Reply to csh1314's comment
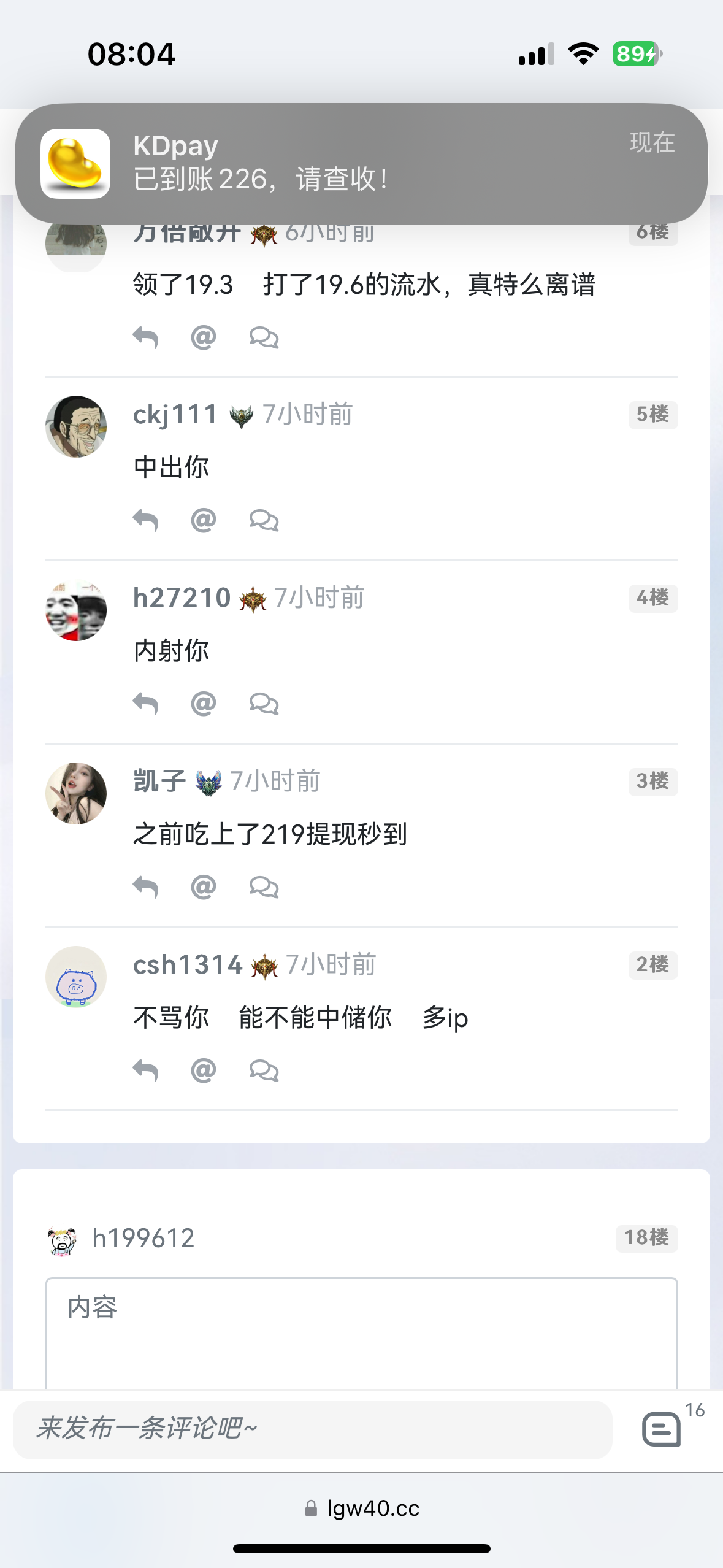723x1568 pixels. (145, 1070)
